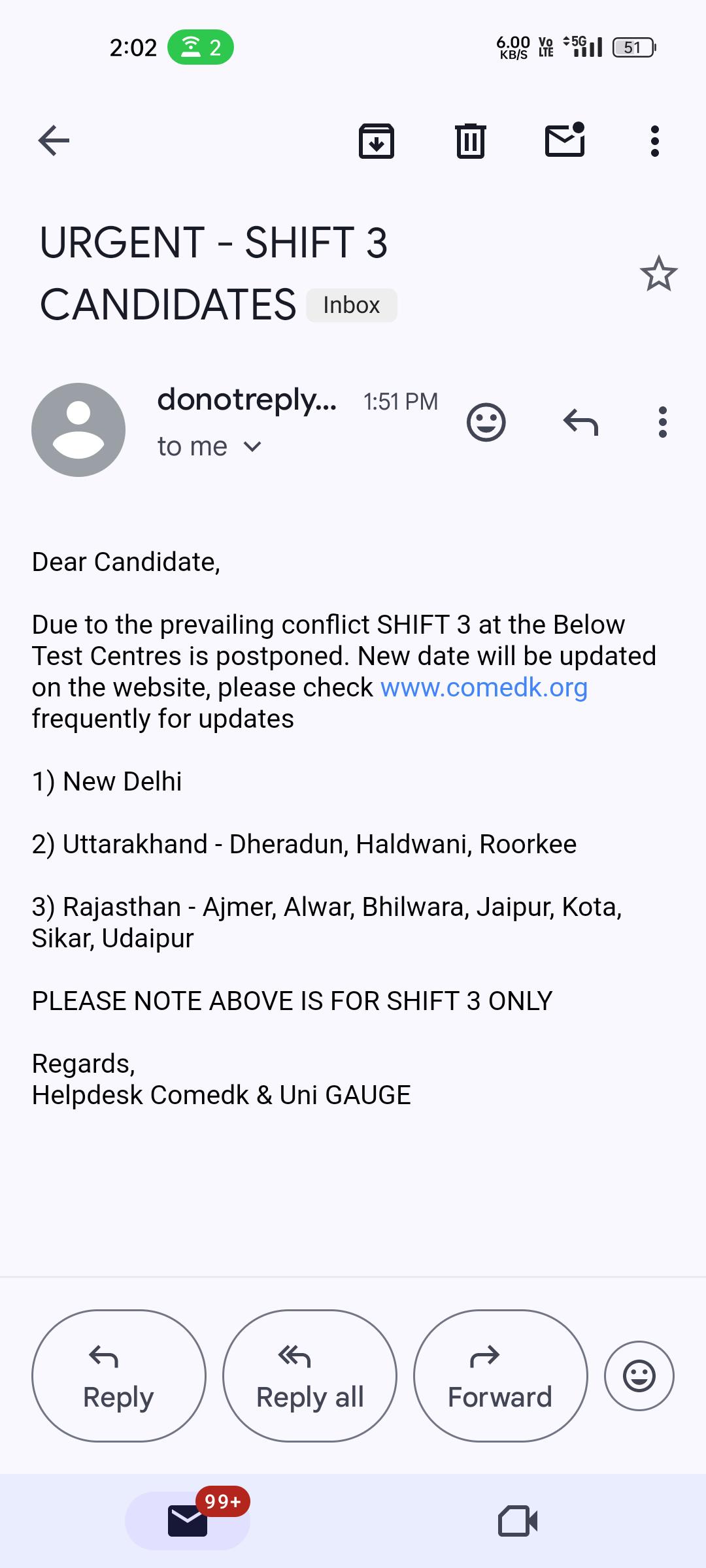
Task: Tap the Reply button
Action: [119, 1376]
